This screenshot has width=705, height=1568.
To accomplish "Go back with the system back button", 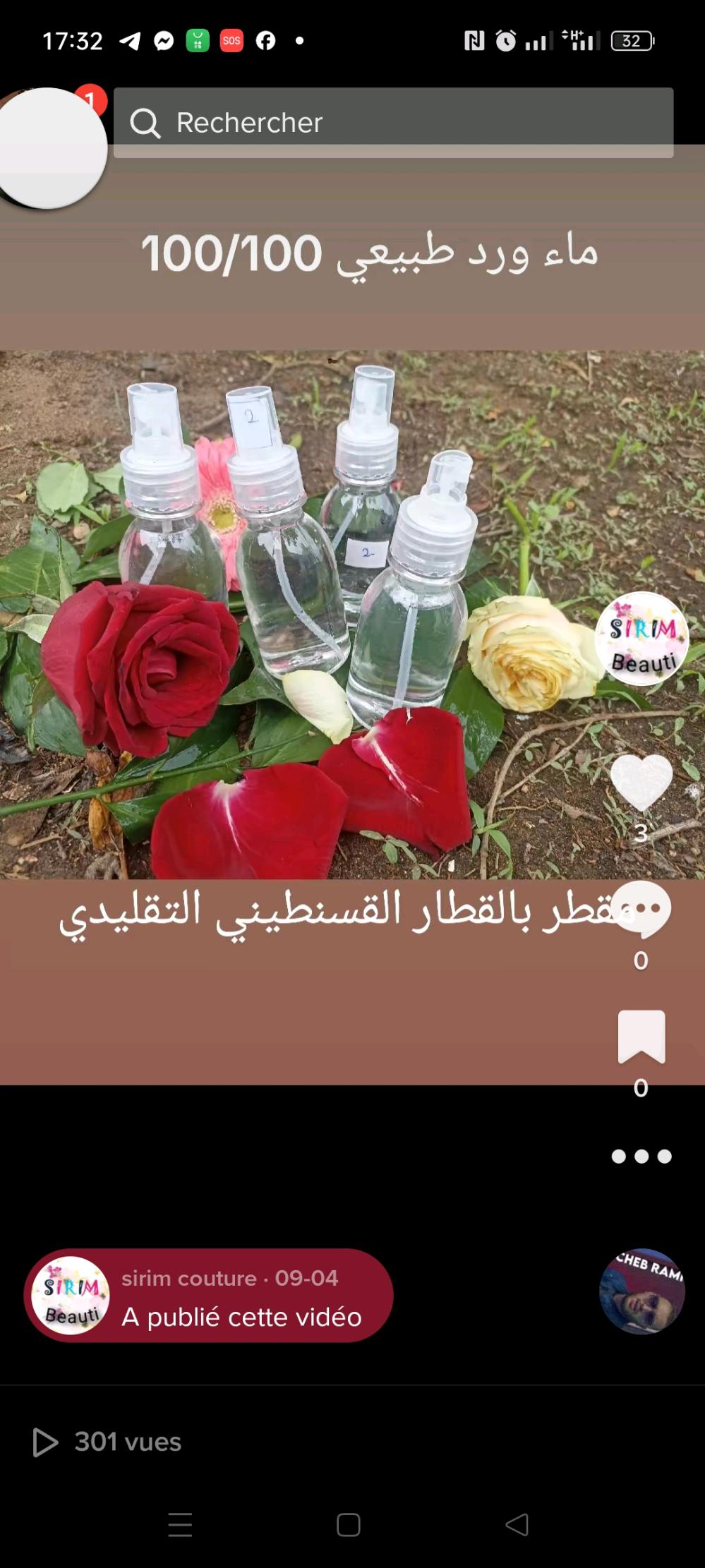I will (517, 1524).
